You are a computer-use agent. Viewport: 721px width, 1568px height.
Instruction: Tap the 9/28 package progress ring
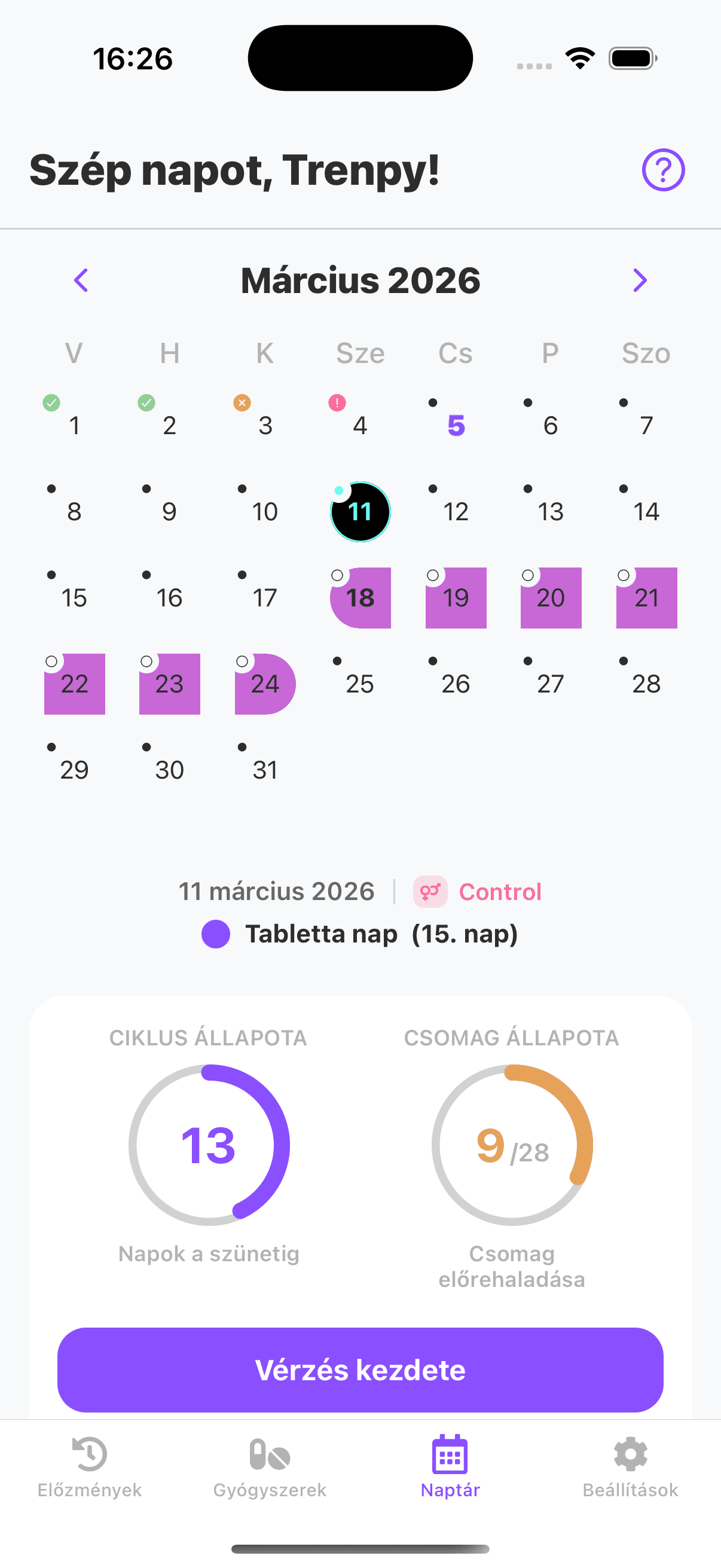pyautogui.click(x=512, y=1145)
